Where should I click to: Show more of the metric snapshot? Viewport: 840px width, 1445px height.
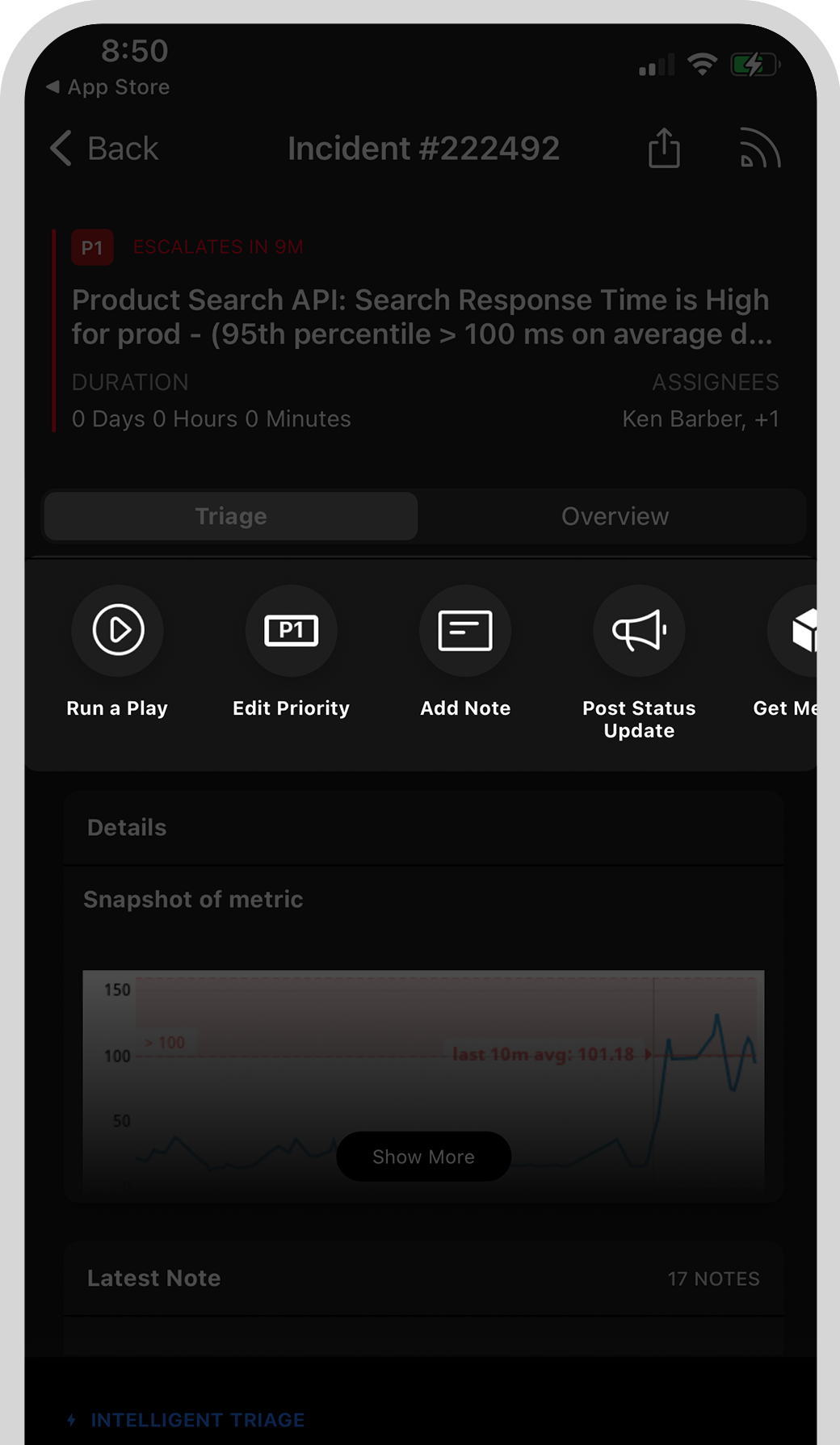[x=423, y=1157]
